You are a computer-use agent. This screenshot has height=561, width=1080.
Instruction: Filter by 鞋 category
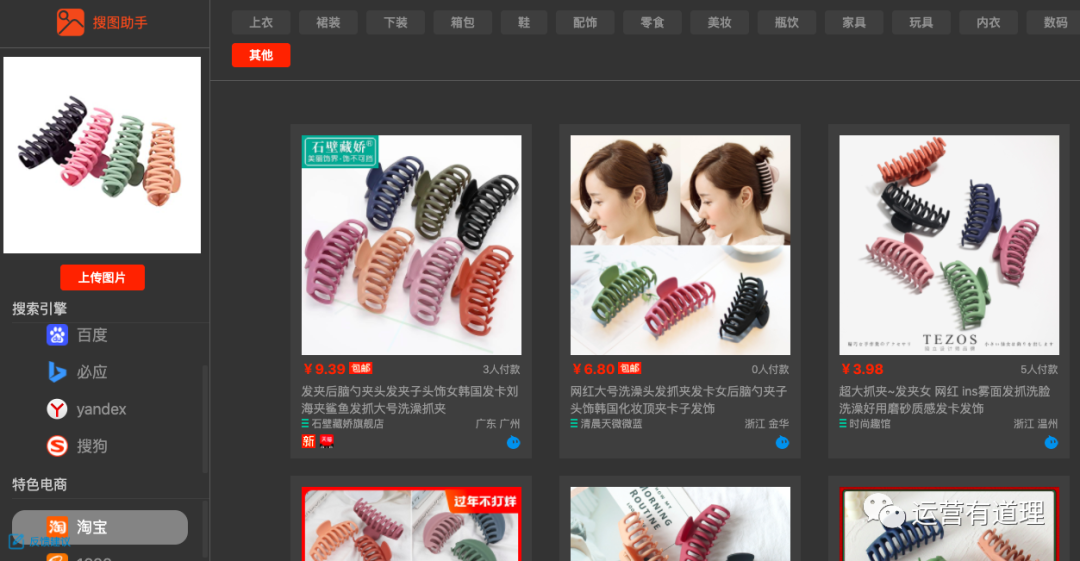pos(524,22)
